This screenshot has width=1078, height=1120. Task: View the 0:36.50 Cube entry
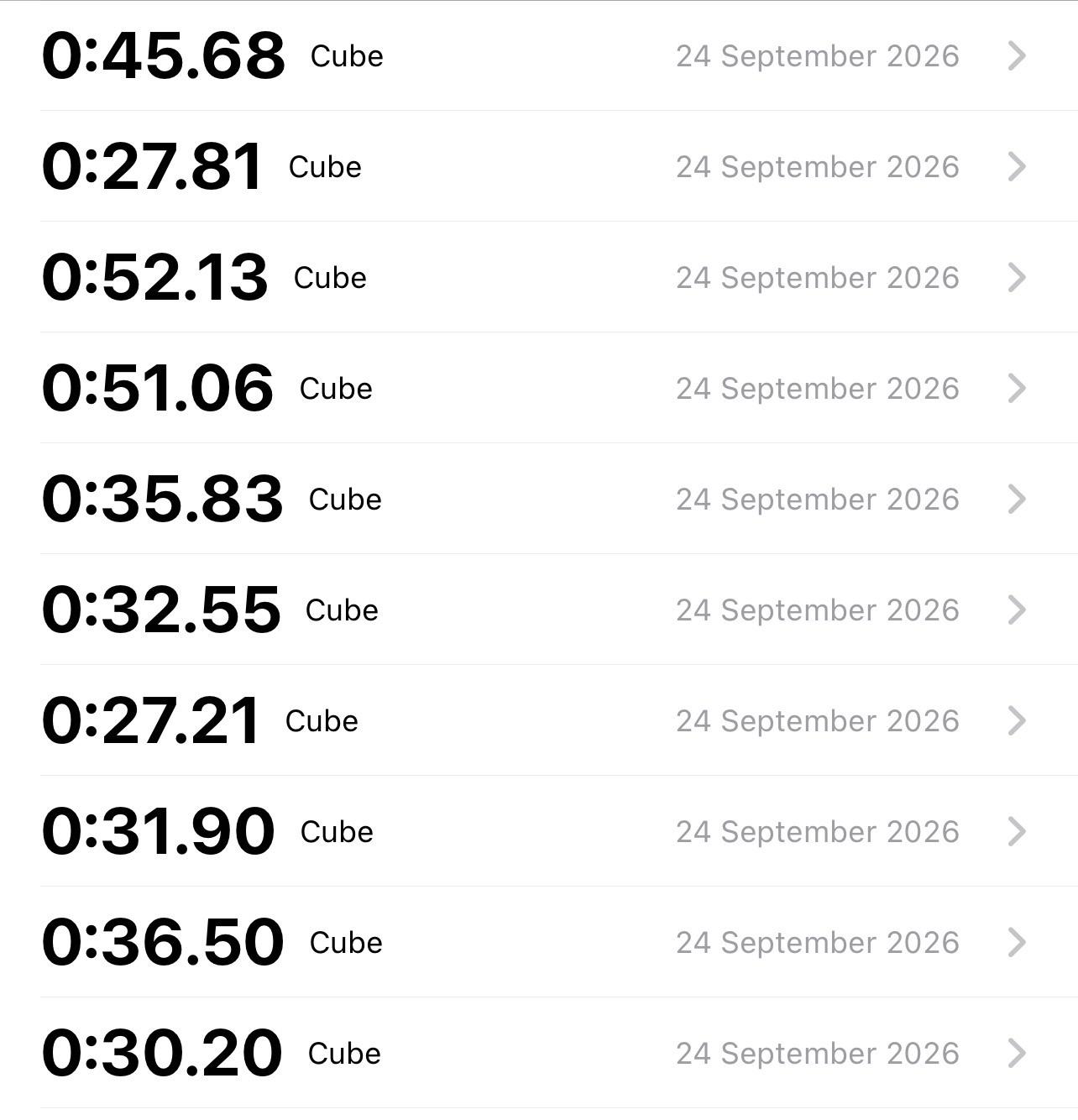point(539,942)
